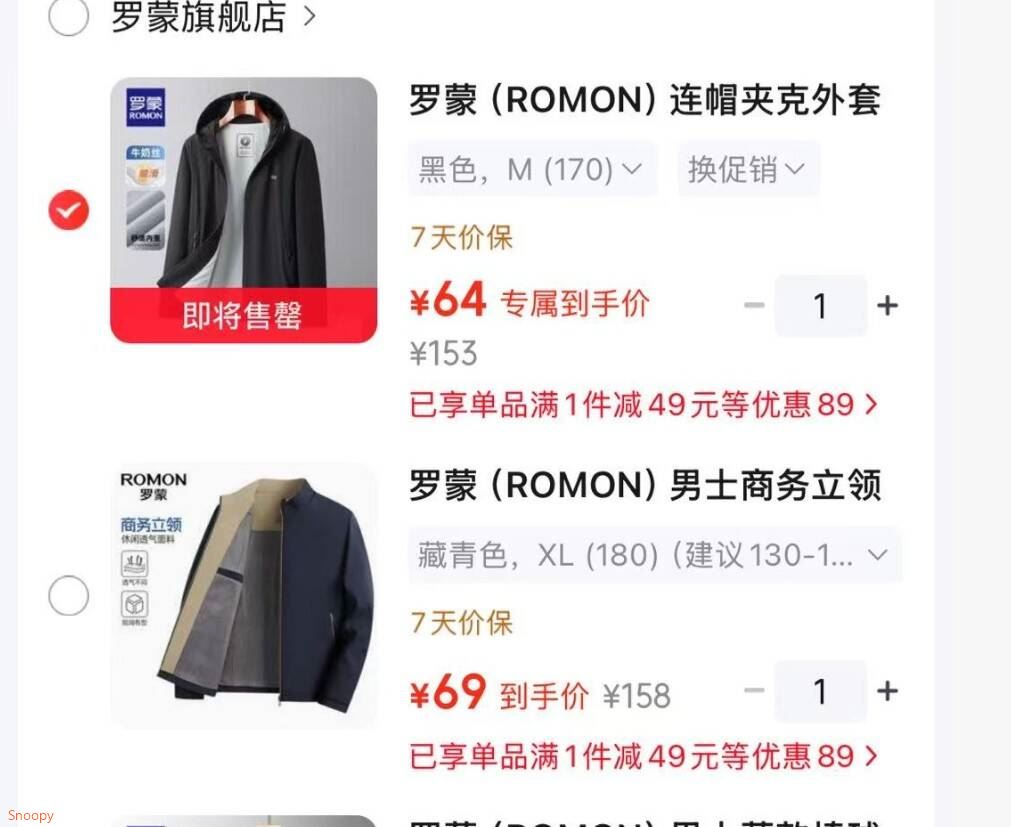Open the 连帽夹克外套 product image

244,210
